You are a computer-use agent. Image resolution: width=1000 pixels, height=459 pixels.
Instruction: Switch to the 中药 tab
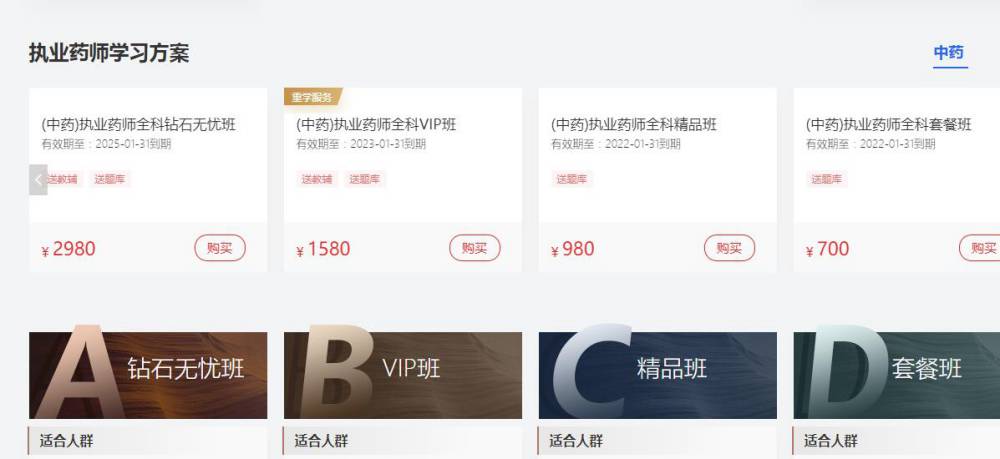pos(949,53)
